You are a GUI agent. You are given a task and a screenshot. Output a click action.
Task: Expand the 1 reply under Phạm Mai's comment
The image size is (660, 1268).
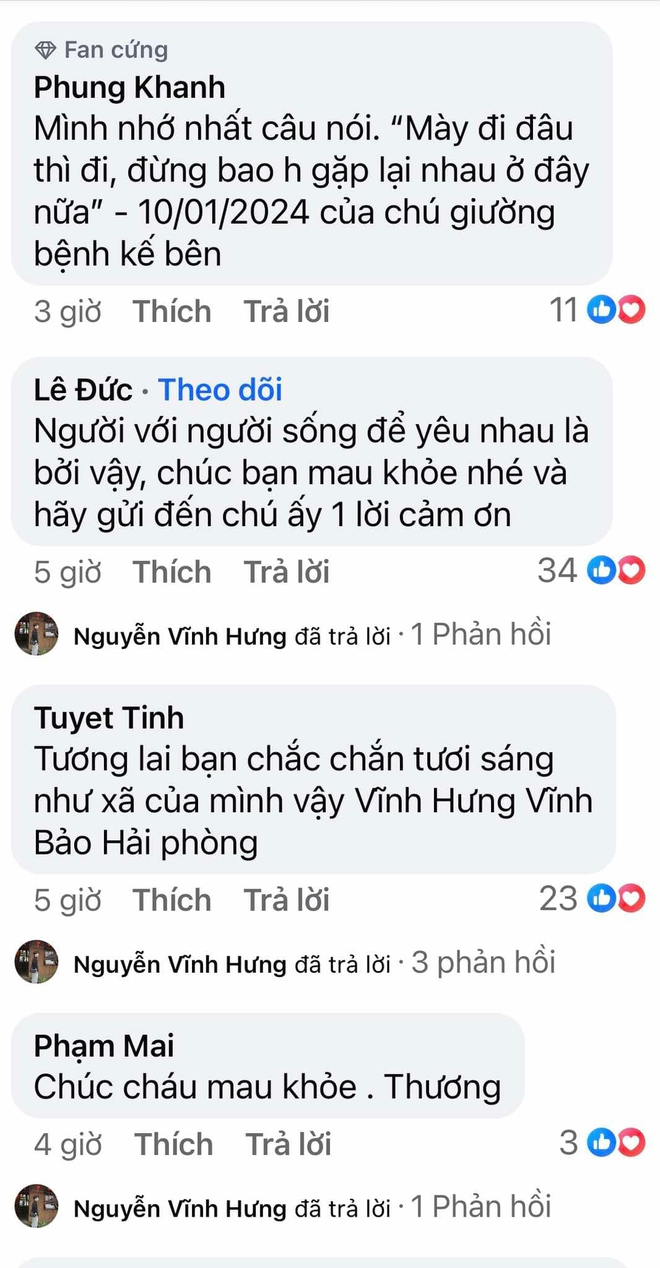click(x=481, y=1207)
